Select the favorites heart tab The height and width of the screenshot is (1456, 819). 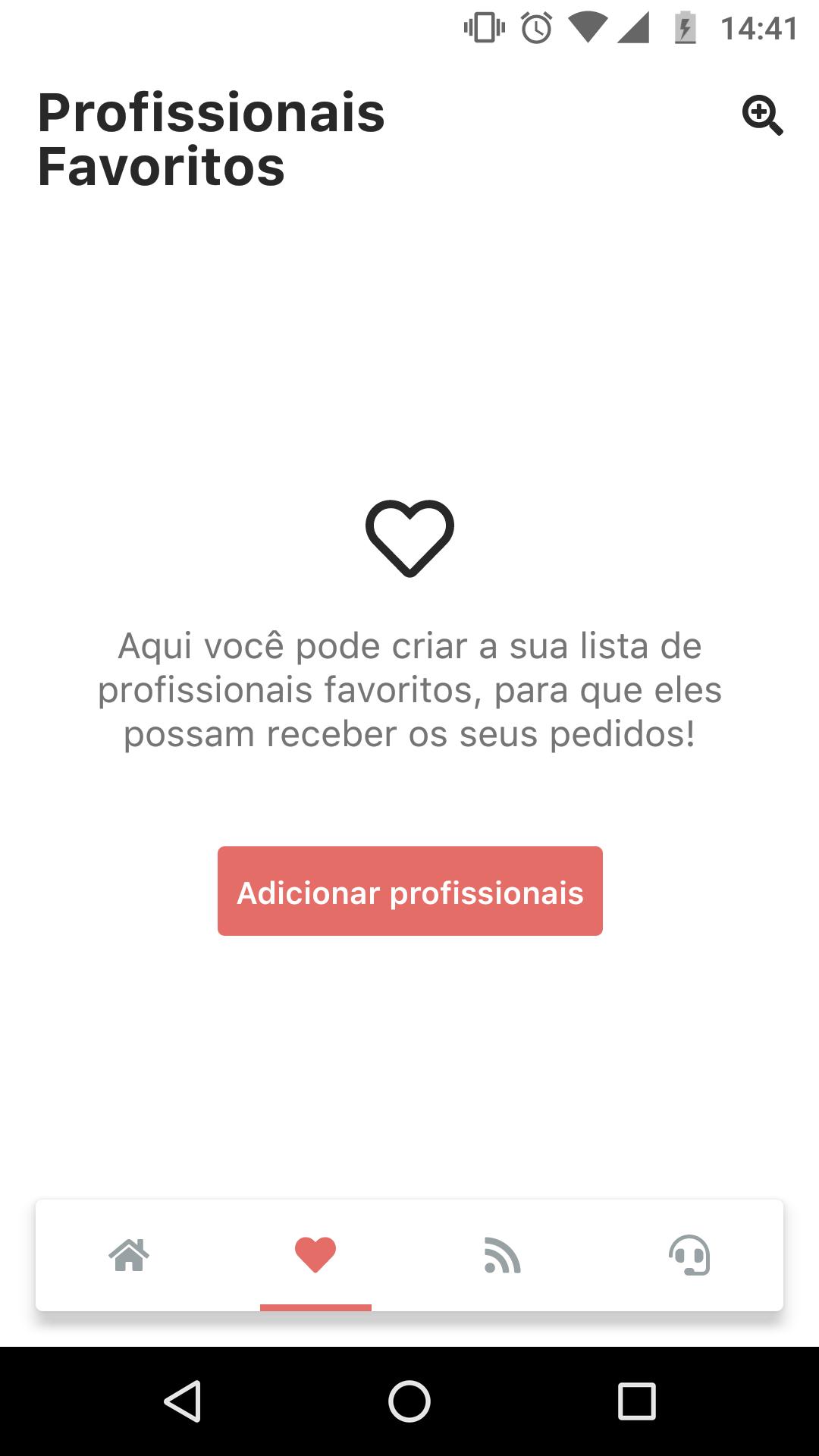pyautogui.click(x=315, y=1255)
